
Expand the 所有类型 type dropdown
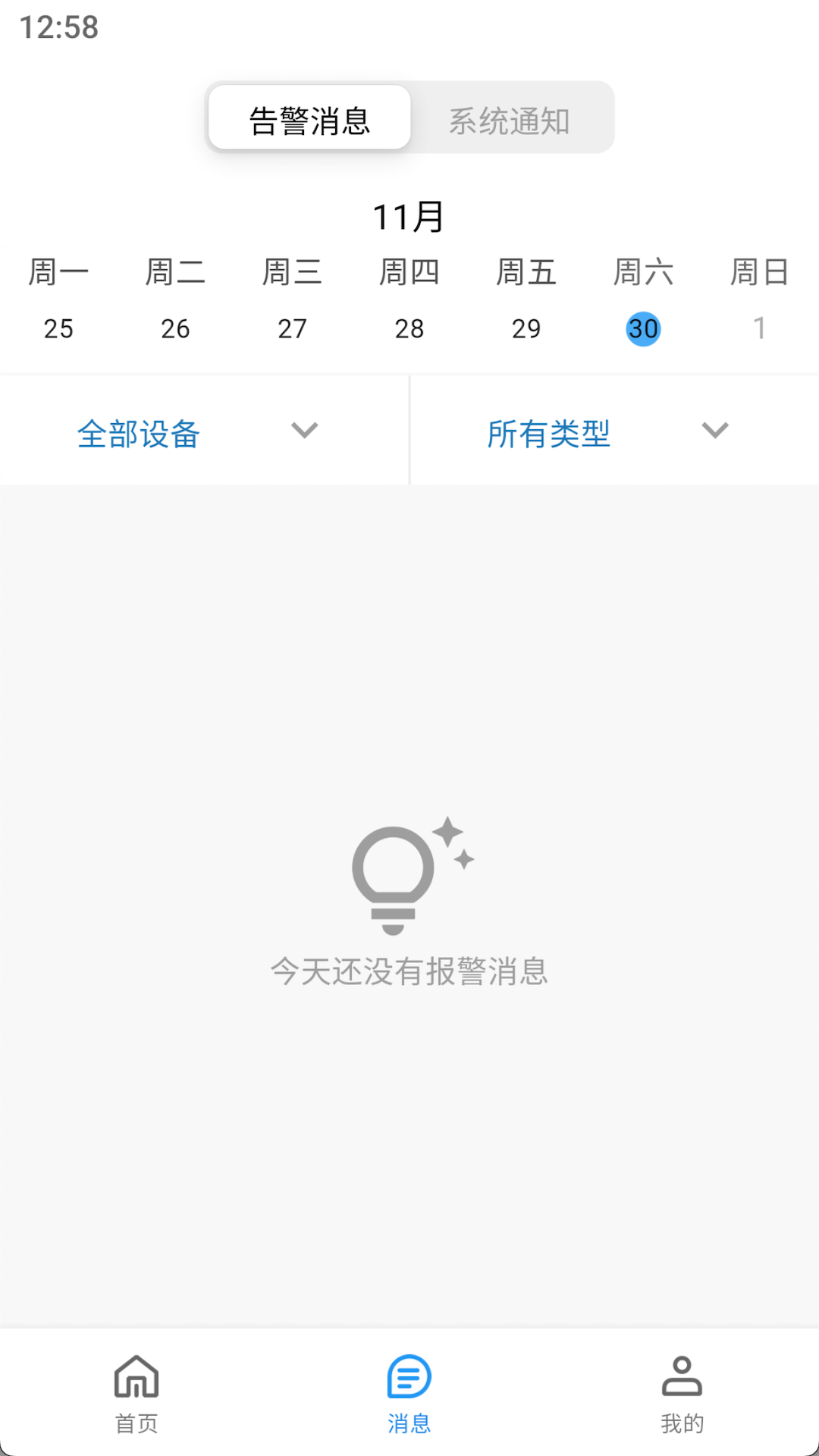tap(550, 432)
